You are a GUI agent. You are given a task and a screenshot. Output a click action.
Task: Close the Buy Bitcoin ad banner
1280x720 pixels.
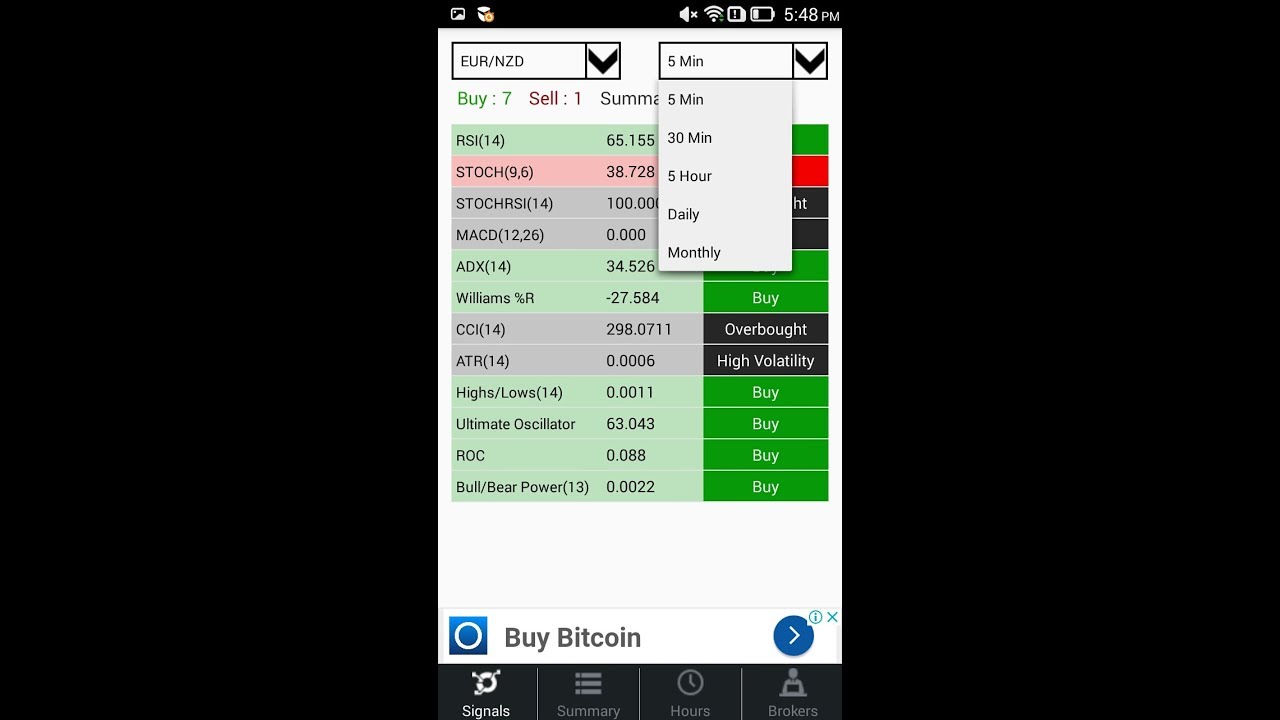coord(832,617)
